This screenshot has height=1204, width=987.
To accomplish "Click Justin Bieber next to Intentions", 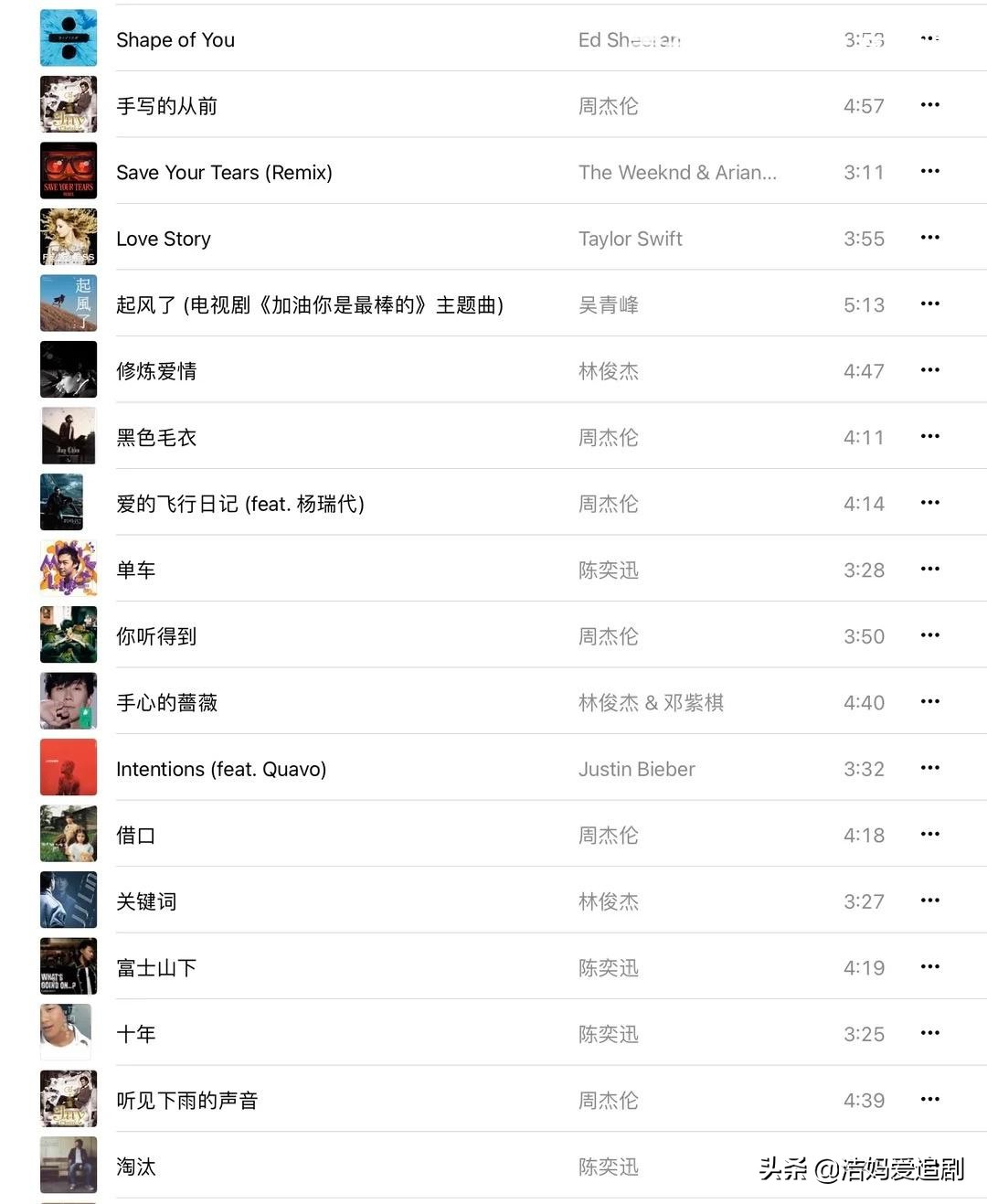I will [x=637, y=769].
